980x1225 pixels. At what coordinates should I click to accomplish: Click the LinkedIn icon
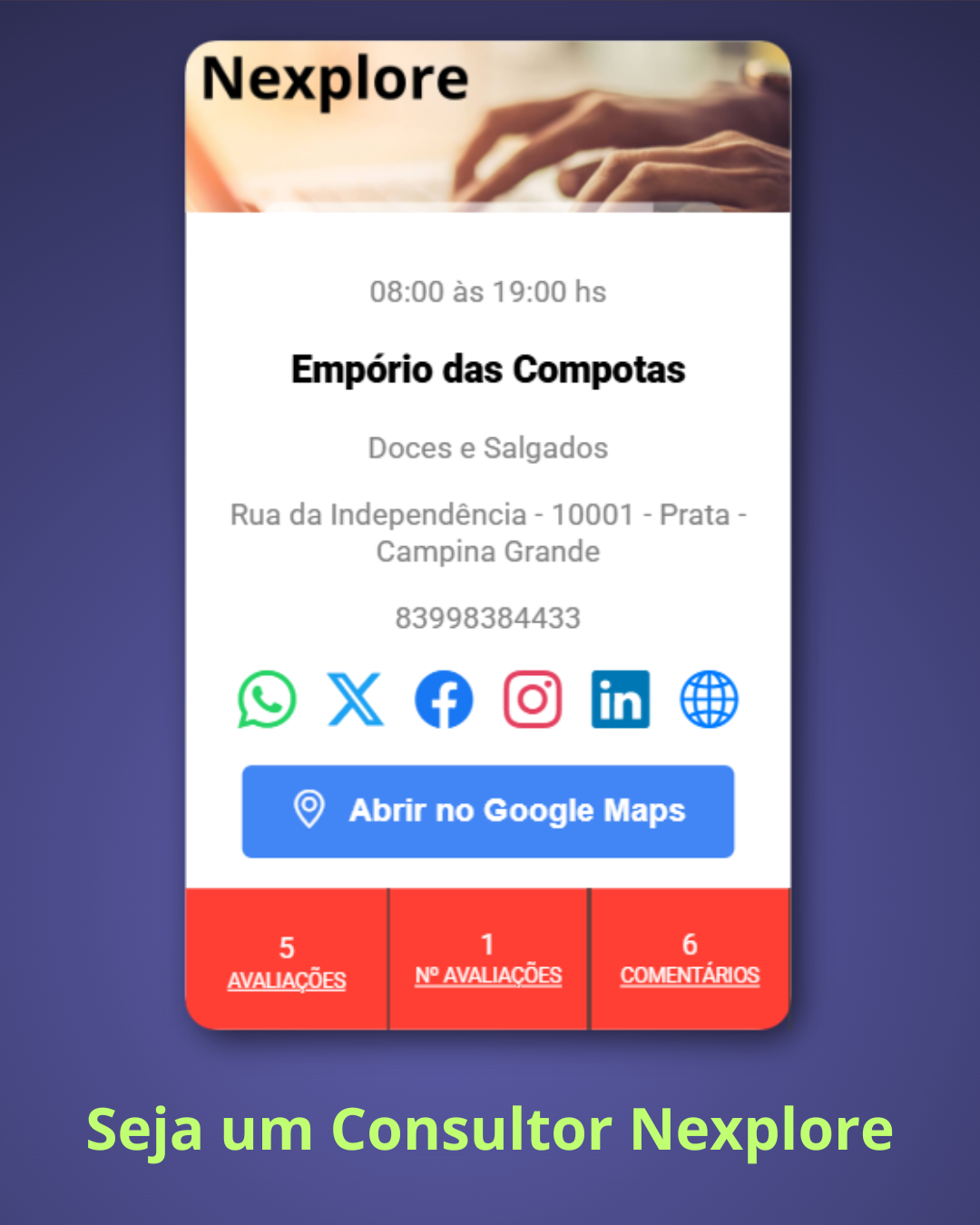621,699
